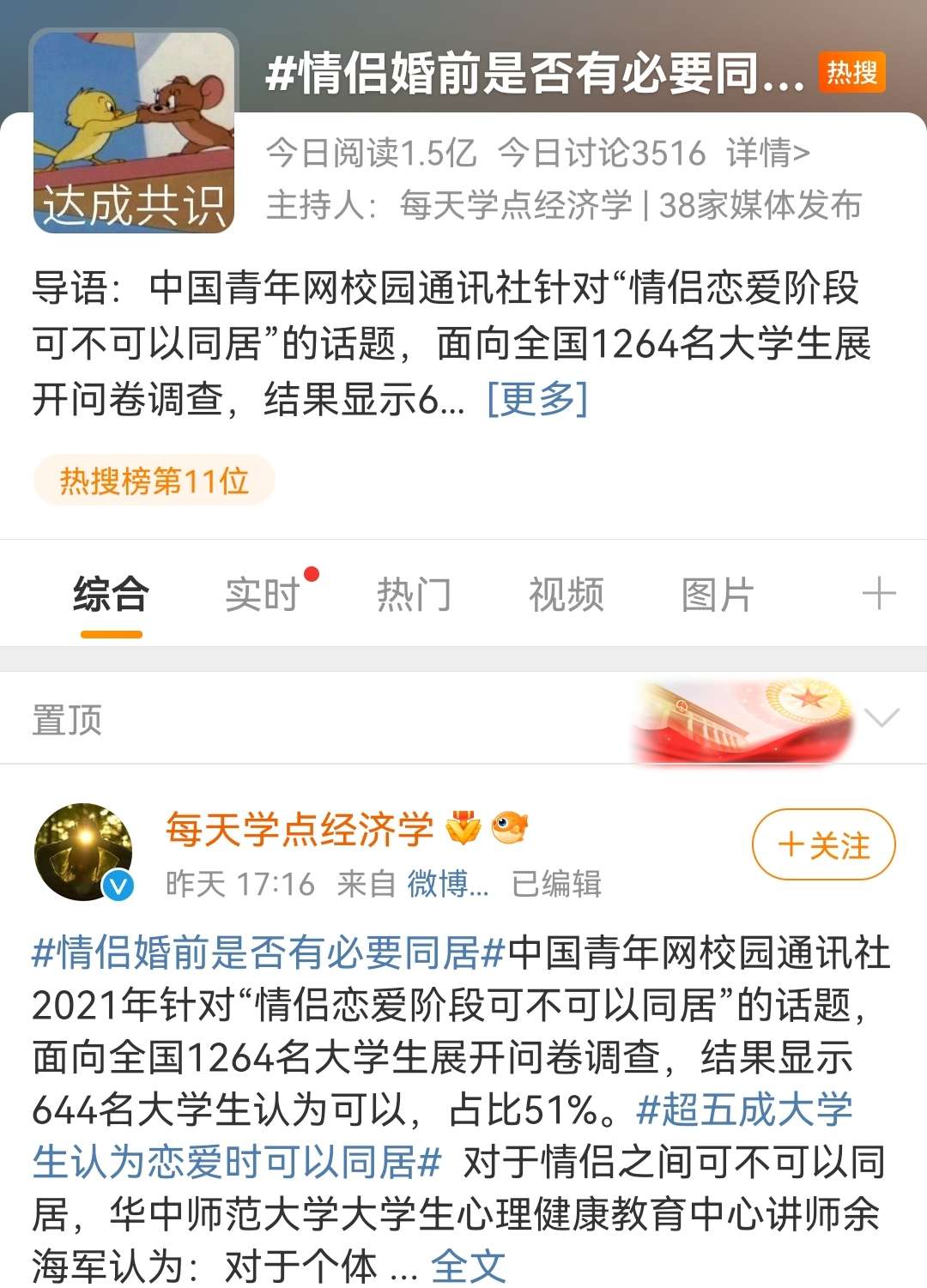Switch to the 图片 tab

(x=717, y=595)
